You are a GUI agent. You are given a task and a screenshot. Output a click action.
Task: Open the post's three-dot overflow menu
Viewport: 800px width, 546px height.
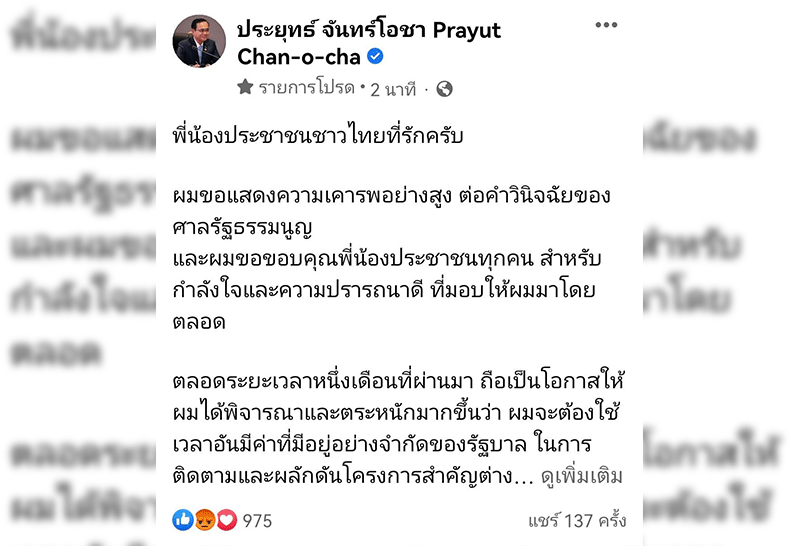tap(605, 25)
